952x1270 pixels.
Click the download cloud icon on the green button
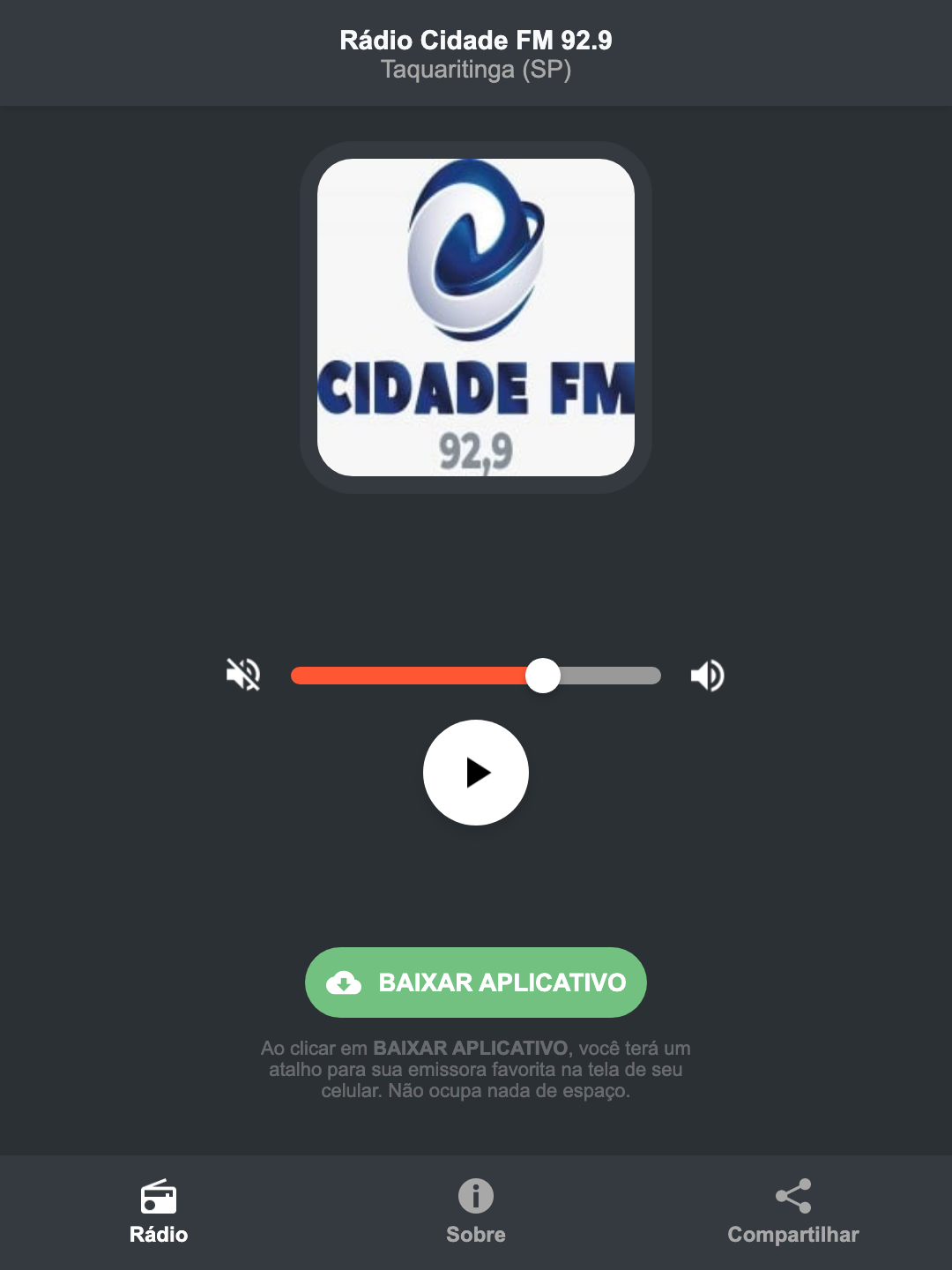click(346, 982)
